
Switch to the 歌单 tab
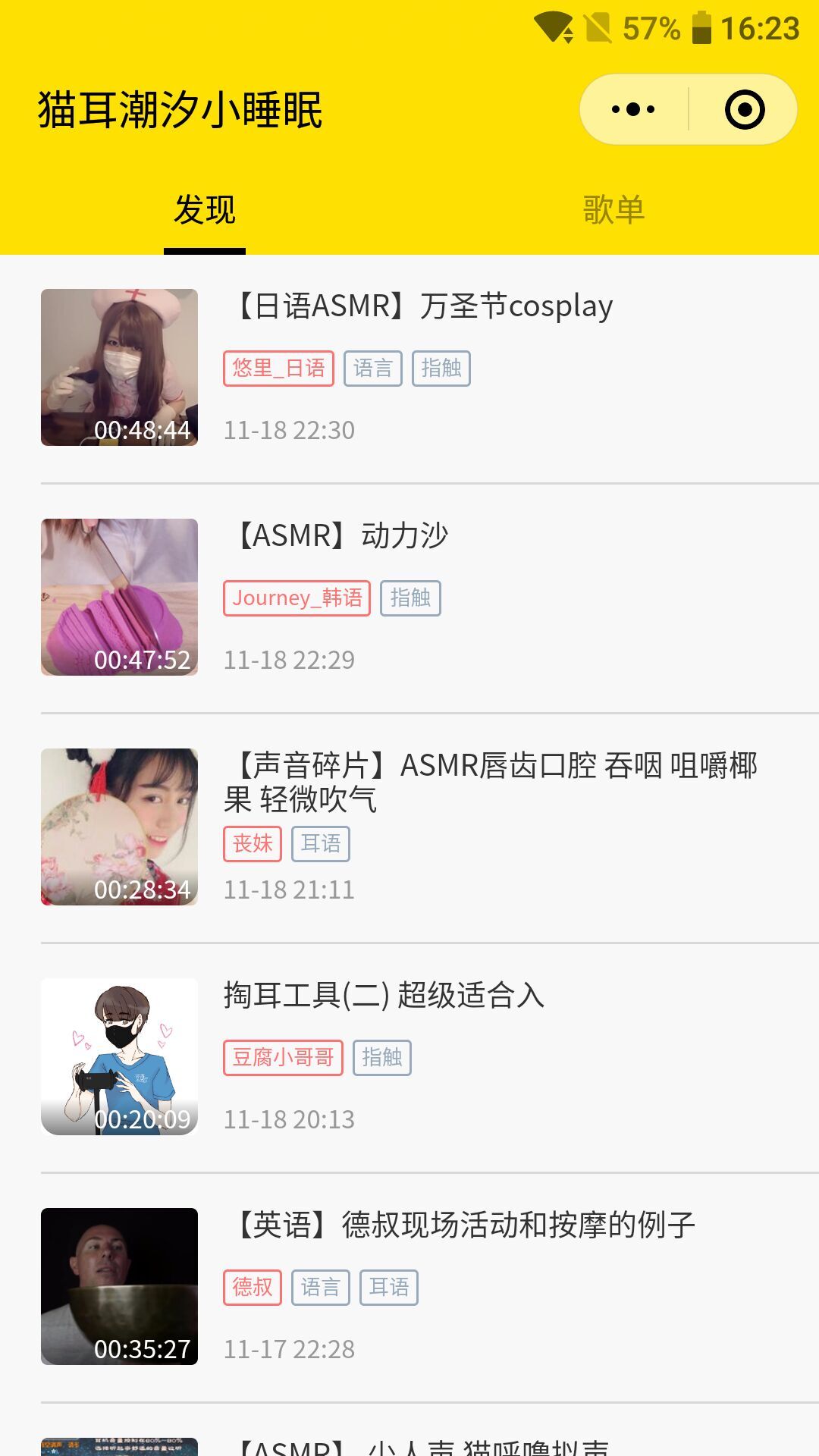[x=614, y=209]
